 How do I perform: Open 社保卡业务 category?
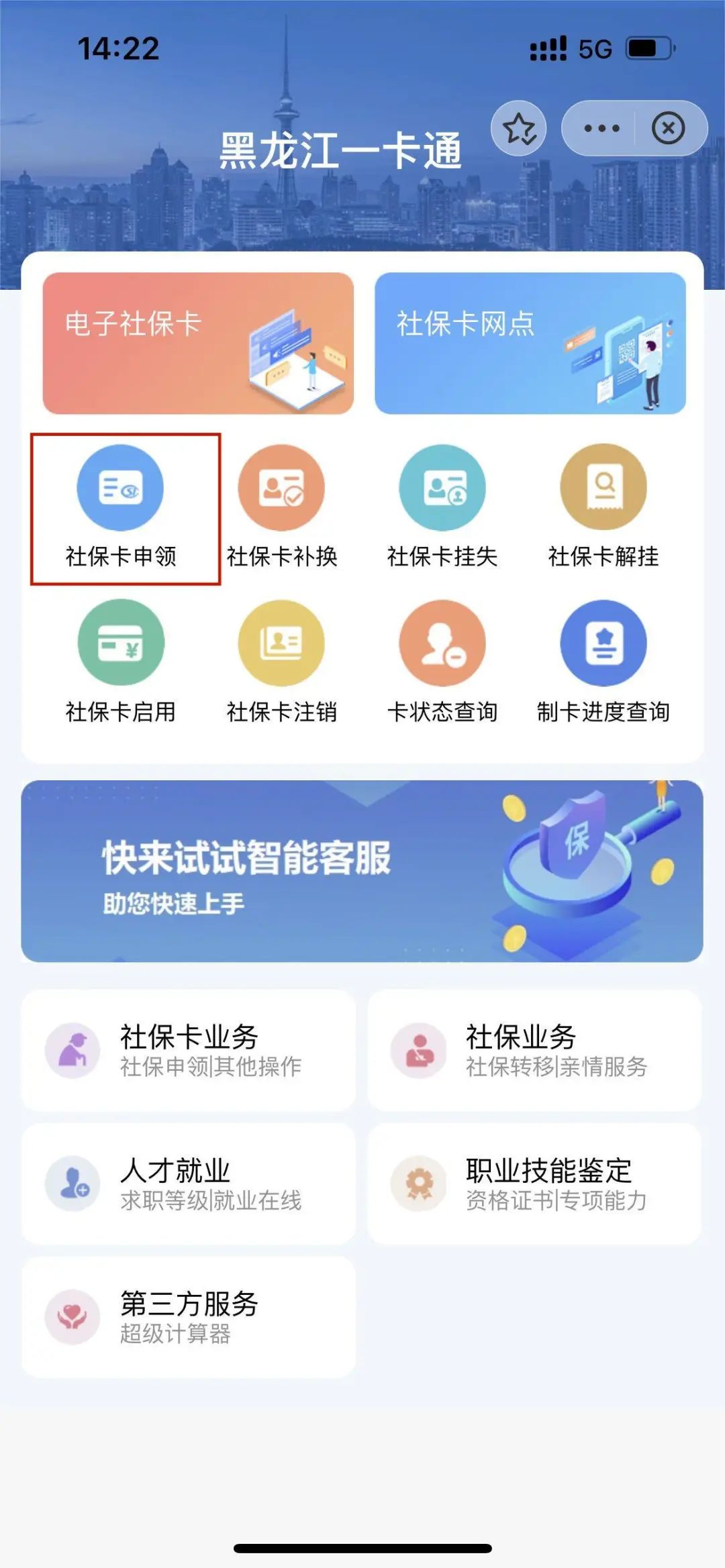[189, 1050]
